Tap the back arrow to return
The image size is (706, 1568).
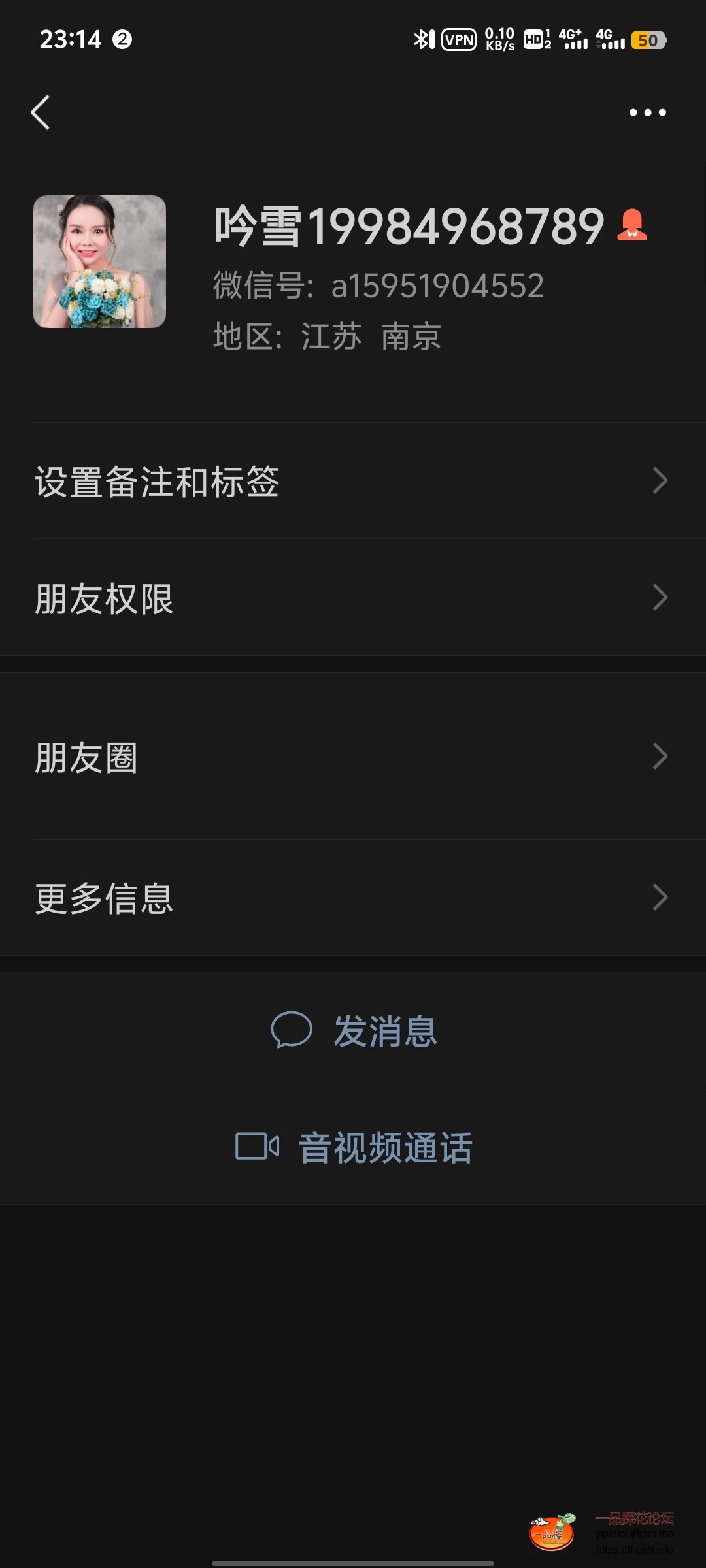tap(41, 112)
